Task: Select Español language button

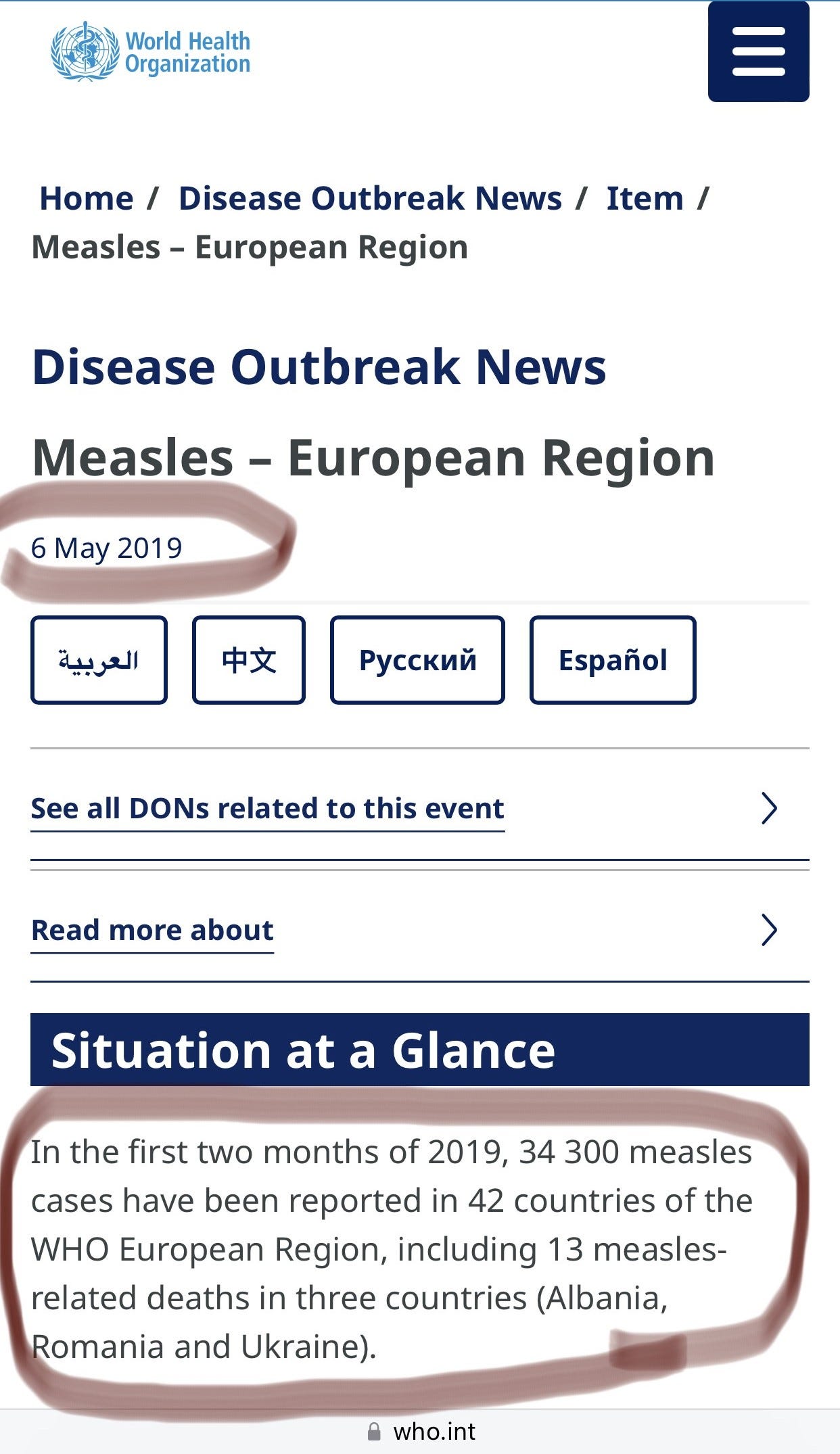Action: (613, 660)
